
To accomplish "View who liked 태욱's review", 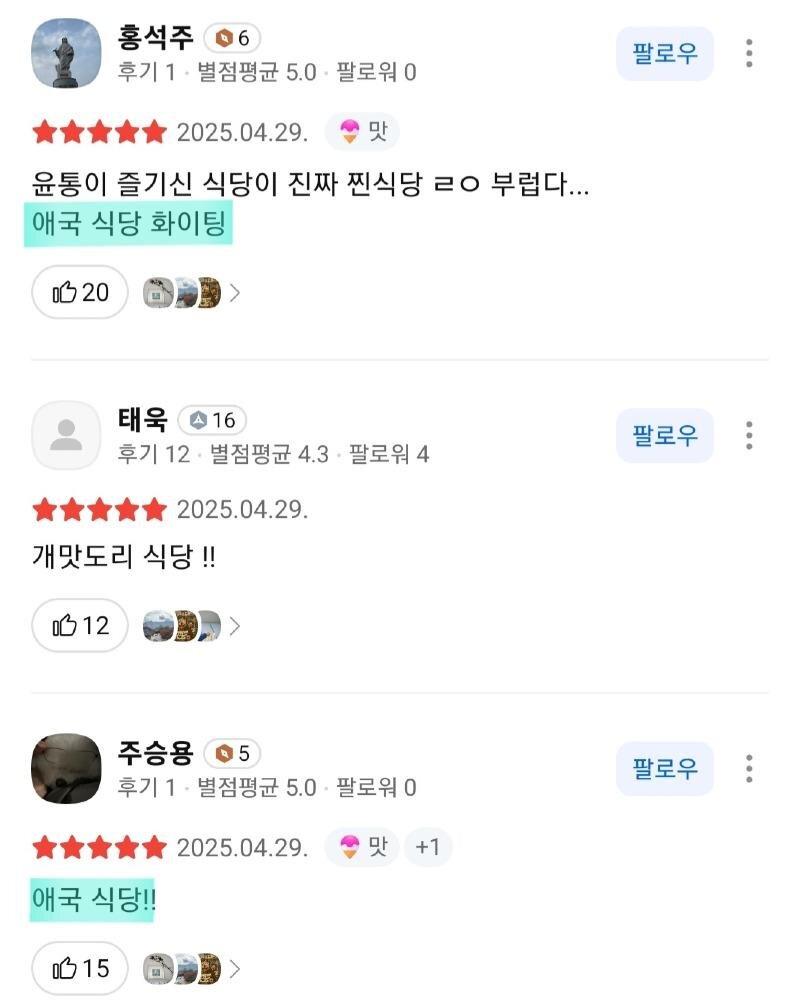I will click(x=190, y=626).
